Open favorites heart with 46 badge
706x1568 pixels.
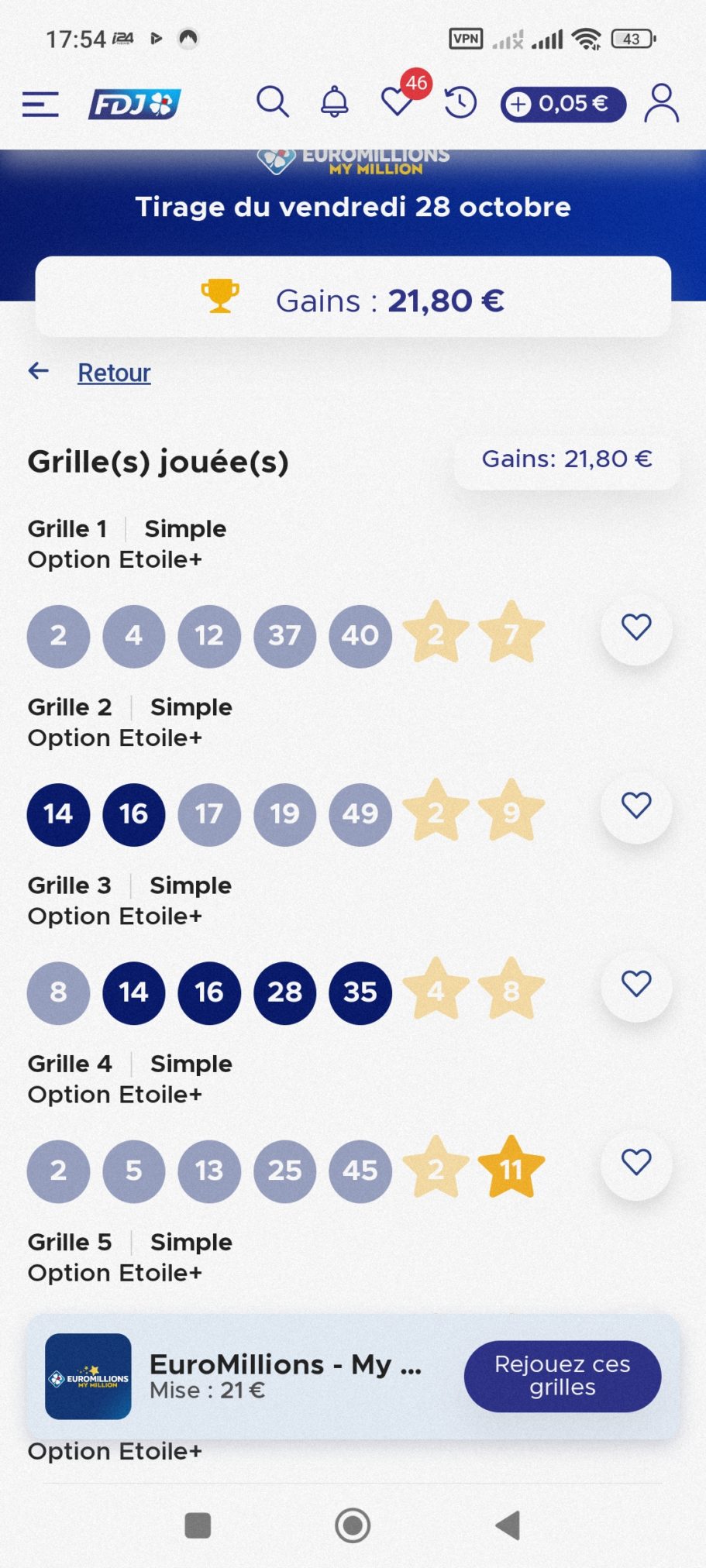coord(398,101)
